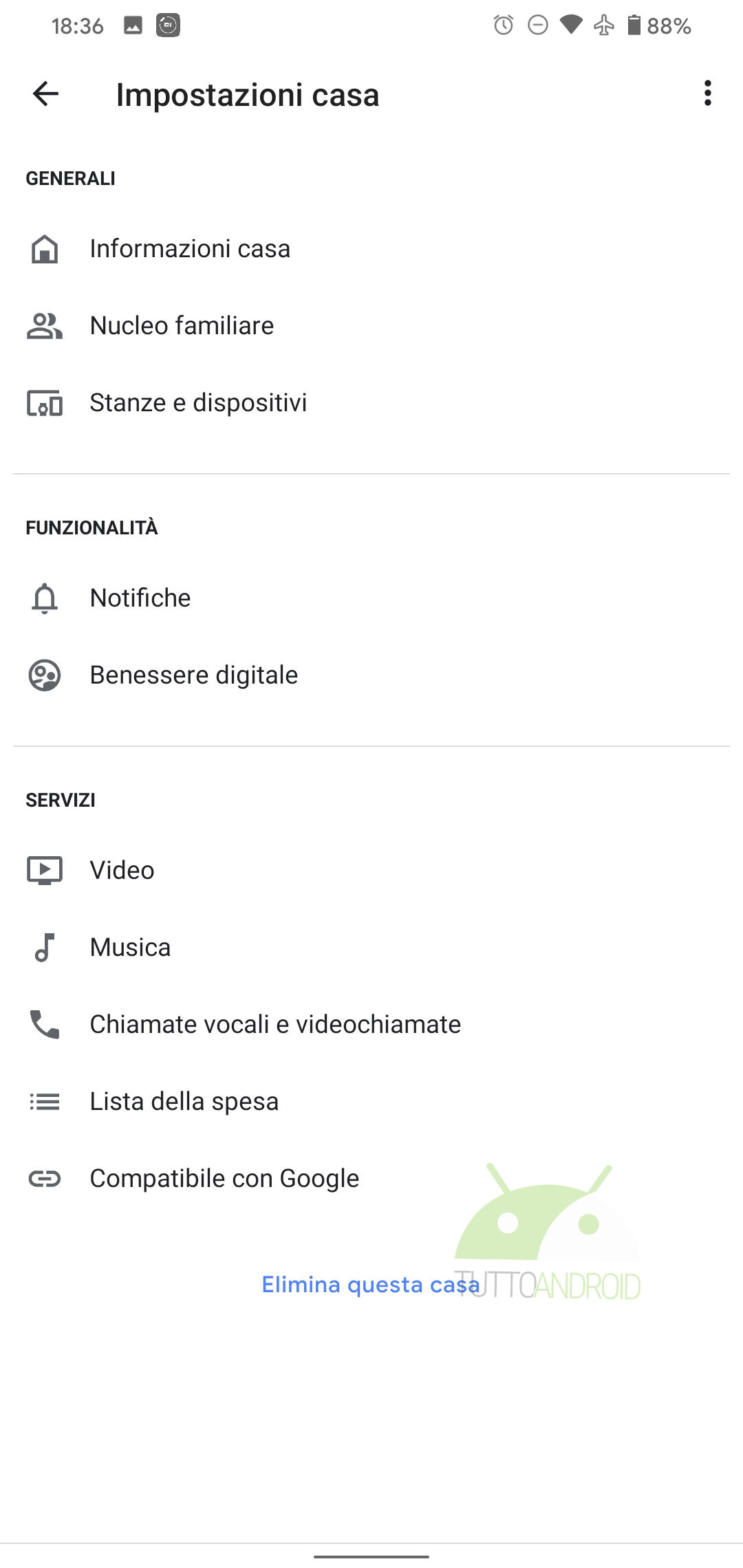Viewport: 743px width, 1568px height.
Task: Open Notifiche settings
Action: tap(371, 598)
